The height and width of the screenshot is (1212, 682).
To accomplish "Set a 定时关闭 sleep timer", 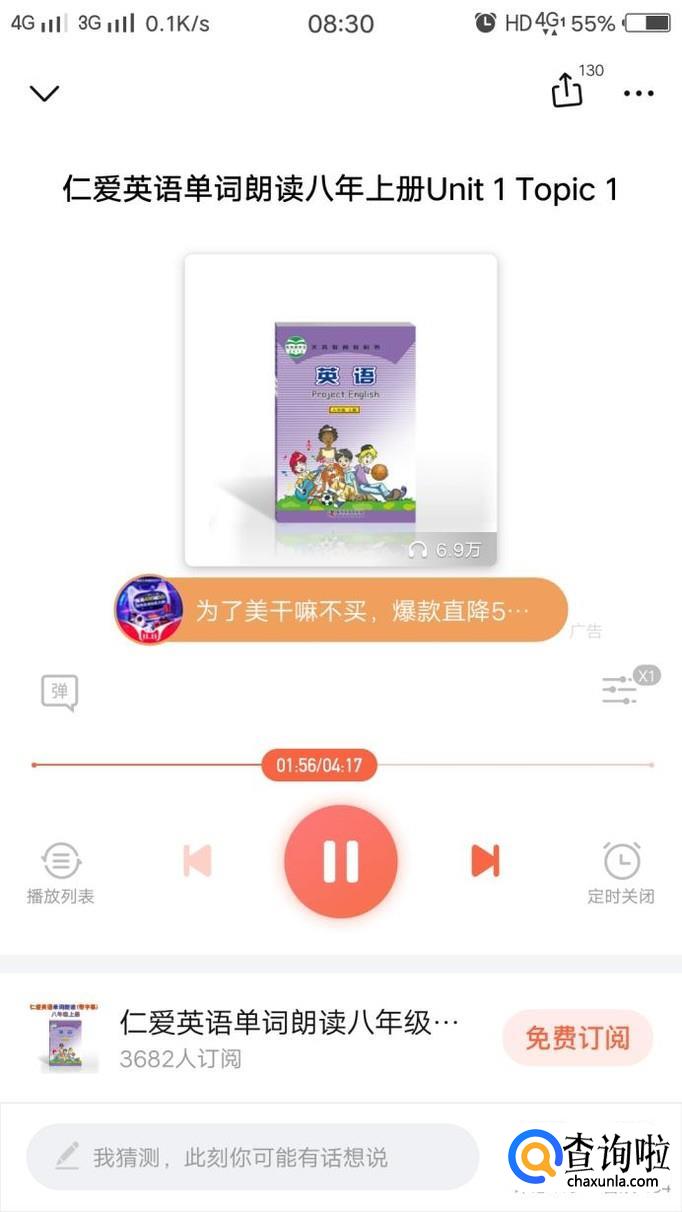I will 621,872.
